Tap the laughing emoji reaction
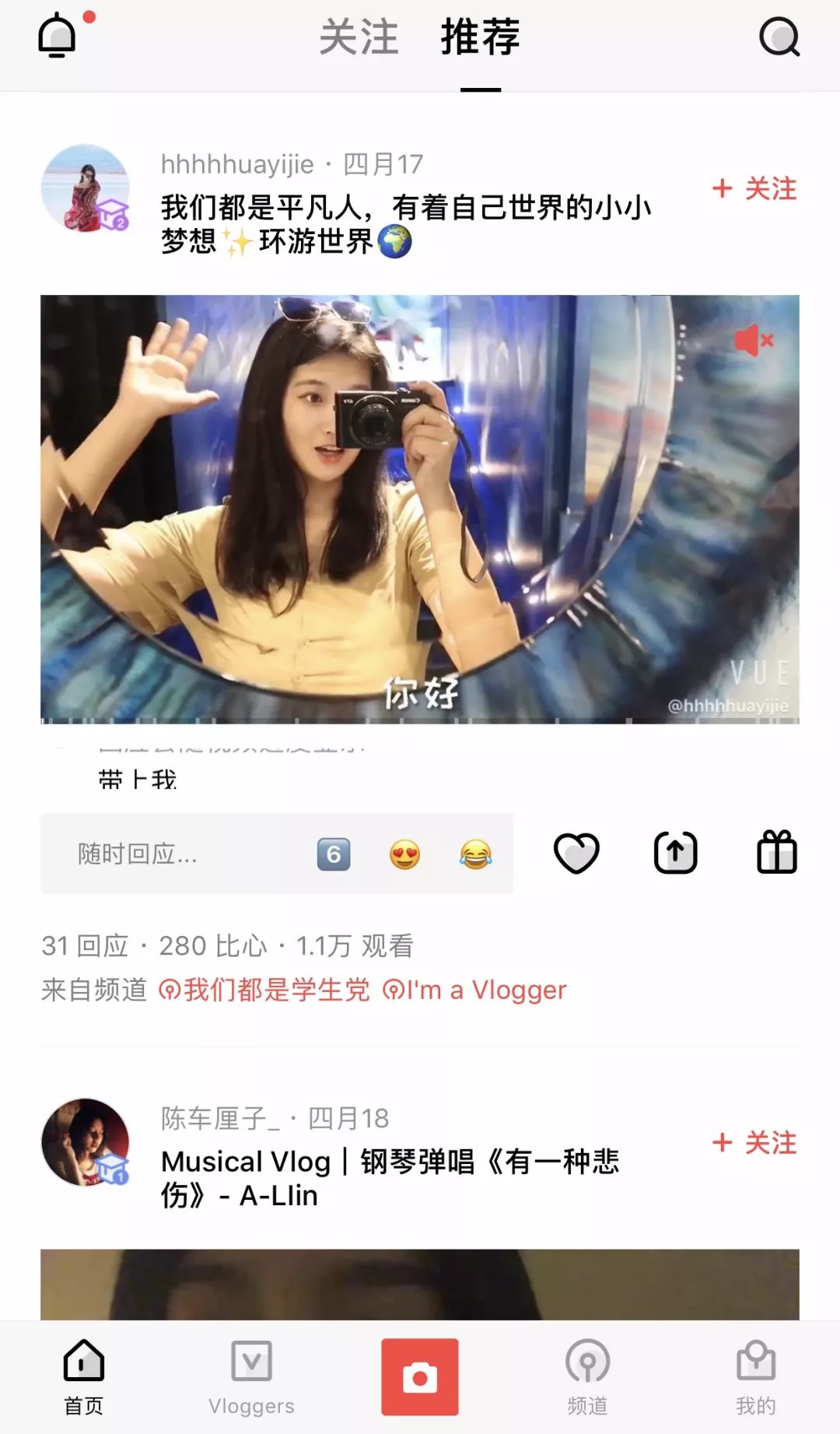The height and width of the screenshot is (1434, 840). tap(474, 853)
